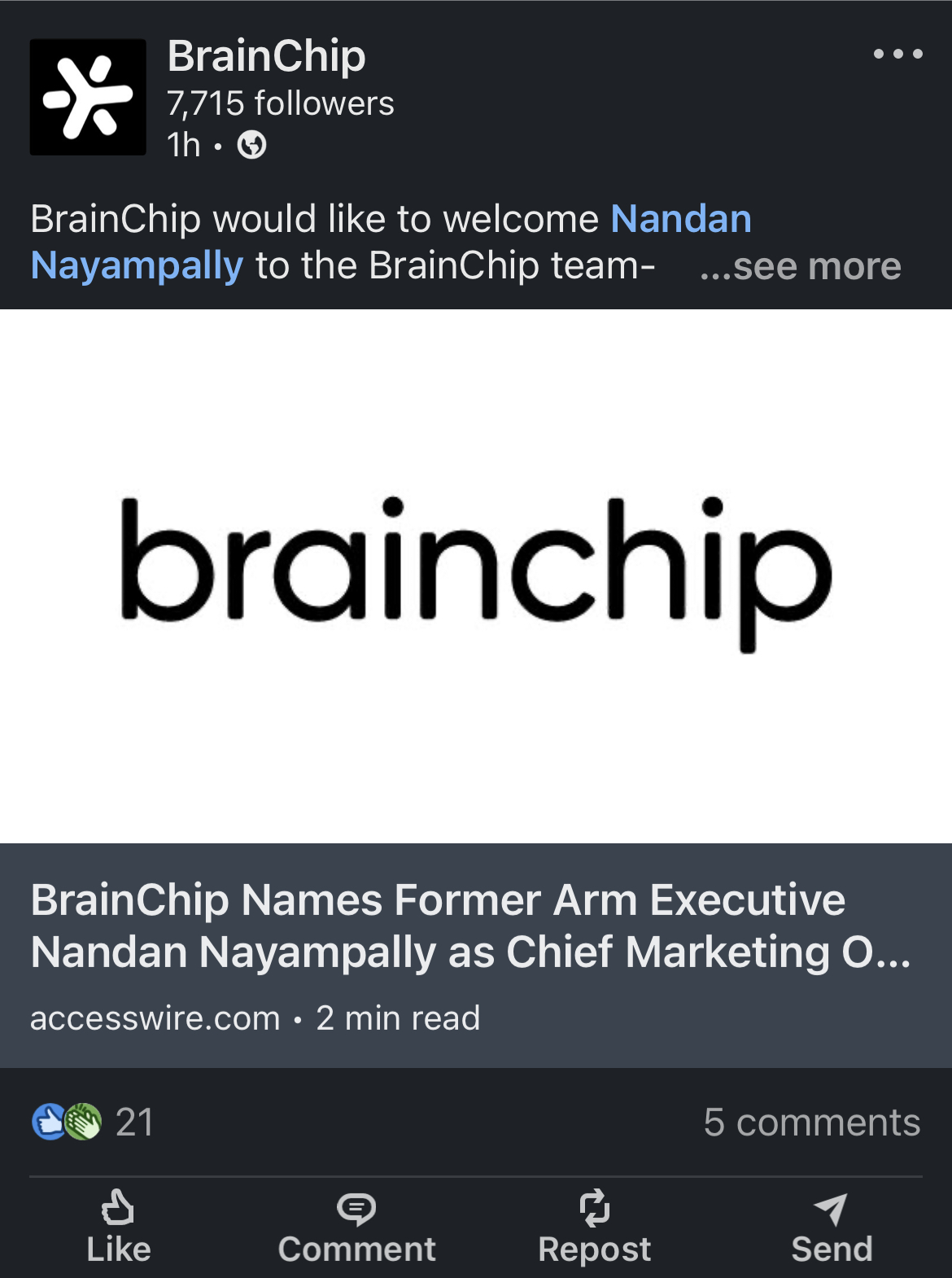Open BrainChip company profile name
Viewport: 952px width, 1278px height.
click(266, 56)
